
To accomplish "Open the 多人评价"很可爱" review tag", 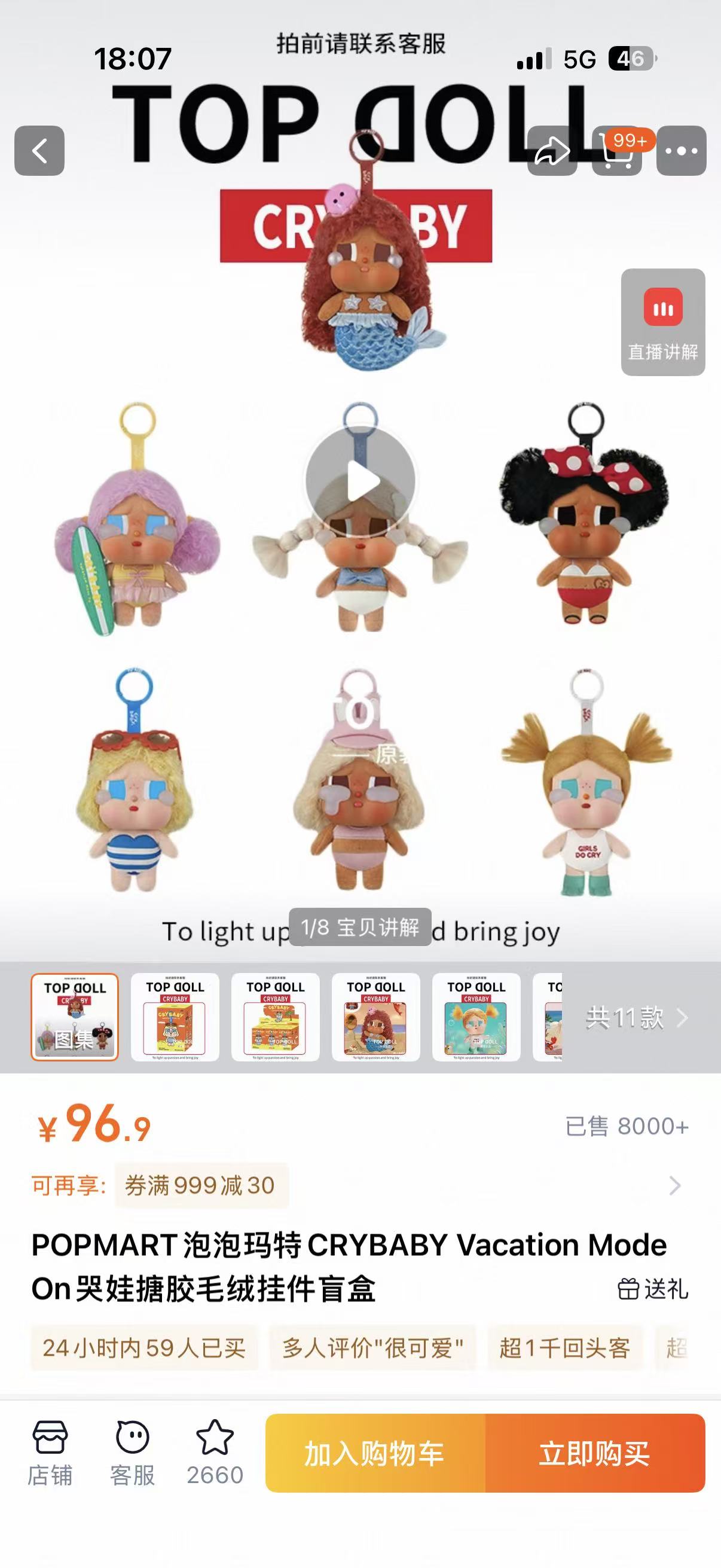I will (x=372, y=1348).
